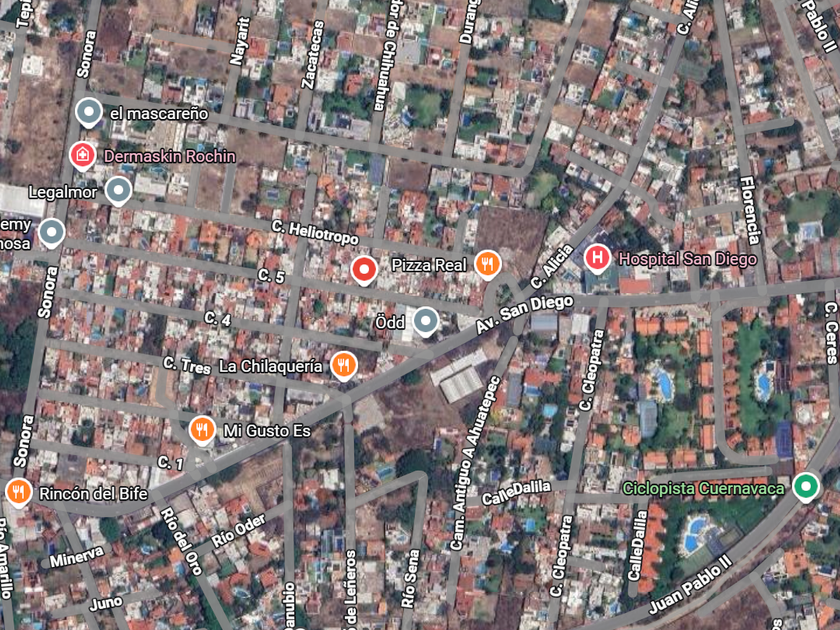Tap the el mascareño map pin
Viewport: 840px width, 630px height.
coord(89,113)
